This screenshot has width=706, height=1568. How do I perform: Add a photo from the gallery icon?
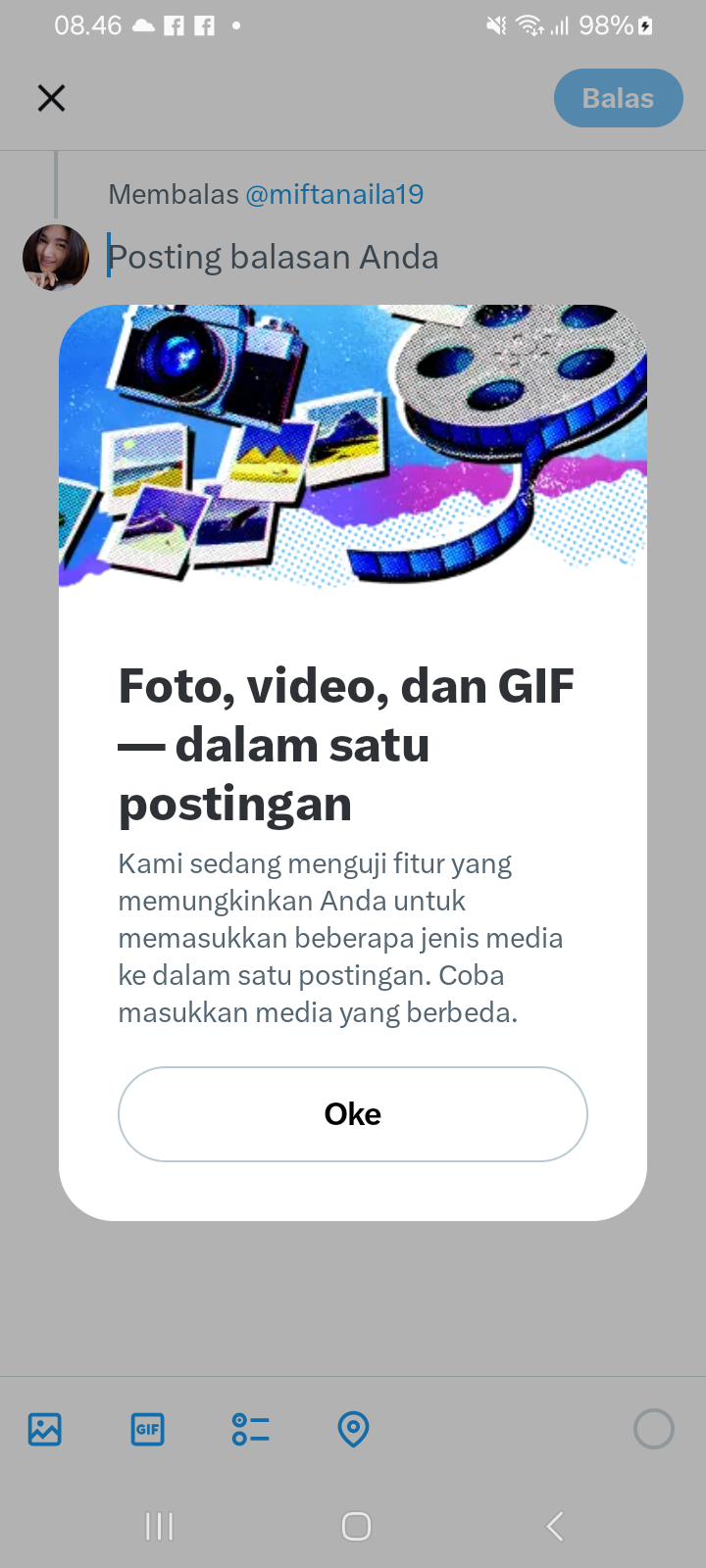tap(45, 1429)
